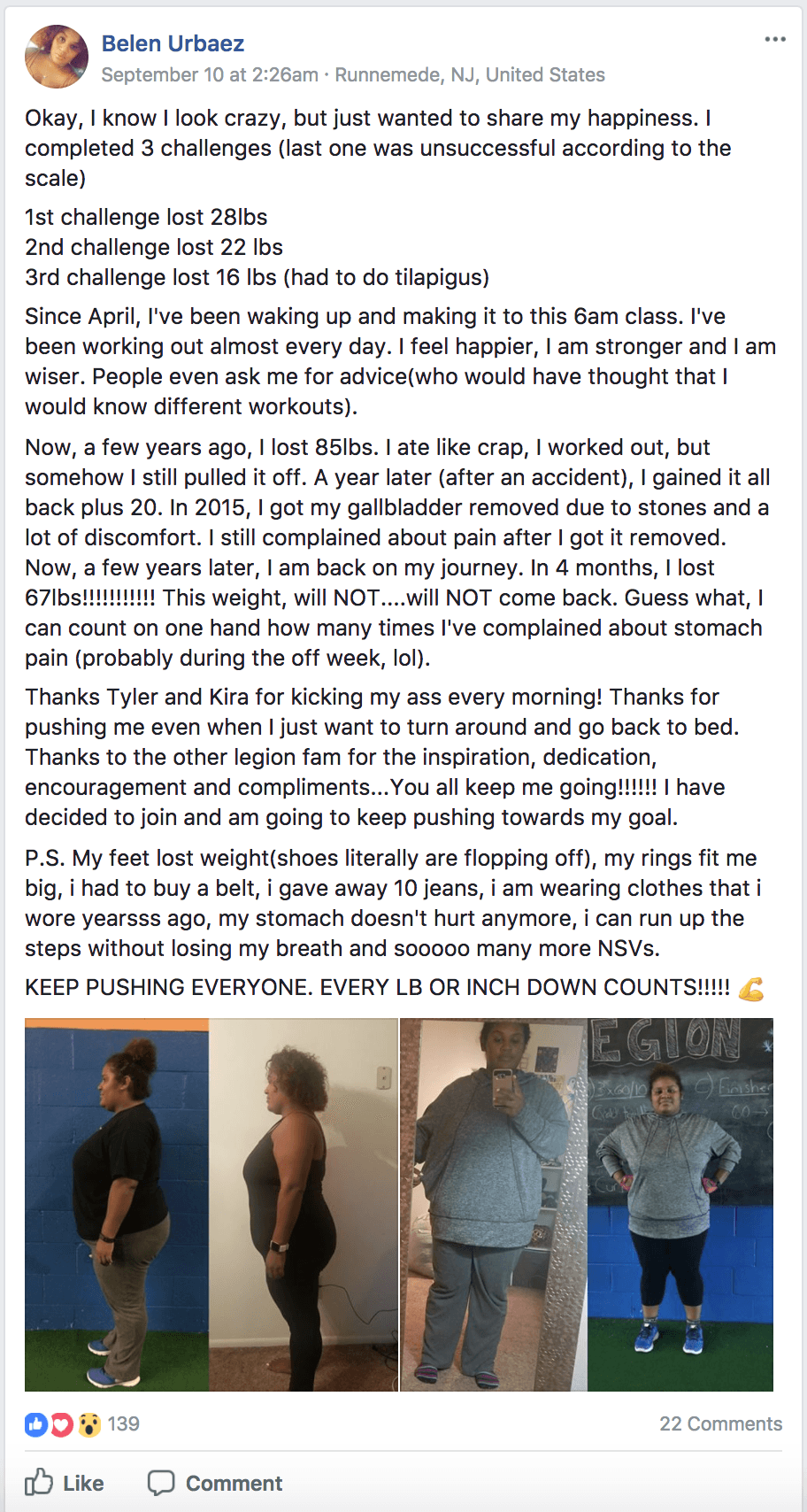The image size is (807, 1512).
Task: Open the September 10 post timestamp
Action: pyautogui.click(x=210, y=75)
